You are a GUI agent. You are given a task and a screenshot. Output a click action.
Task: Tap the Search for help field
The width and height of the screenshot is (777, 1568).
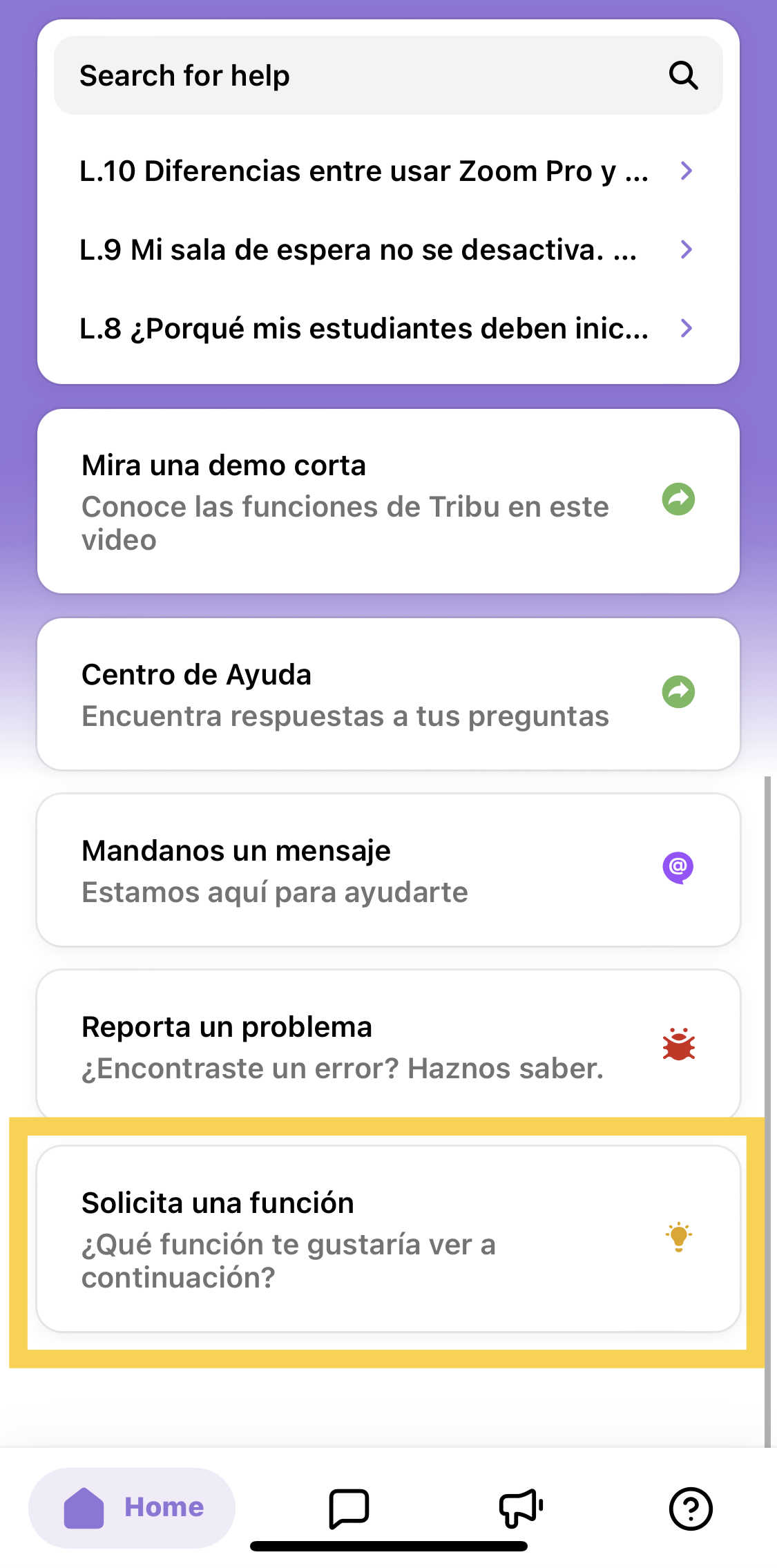[x=388, y=75]
